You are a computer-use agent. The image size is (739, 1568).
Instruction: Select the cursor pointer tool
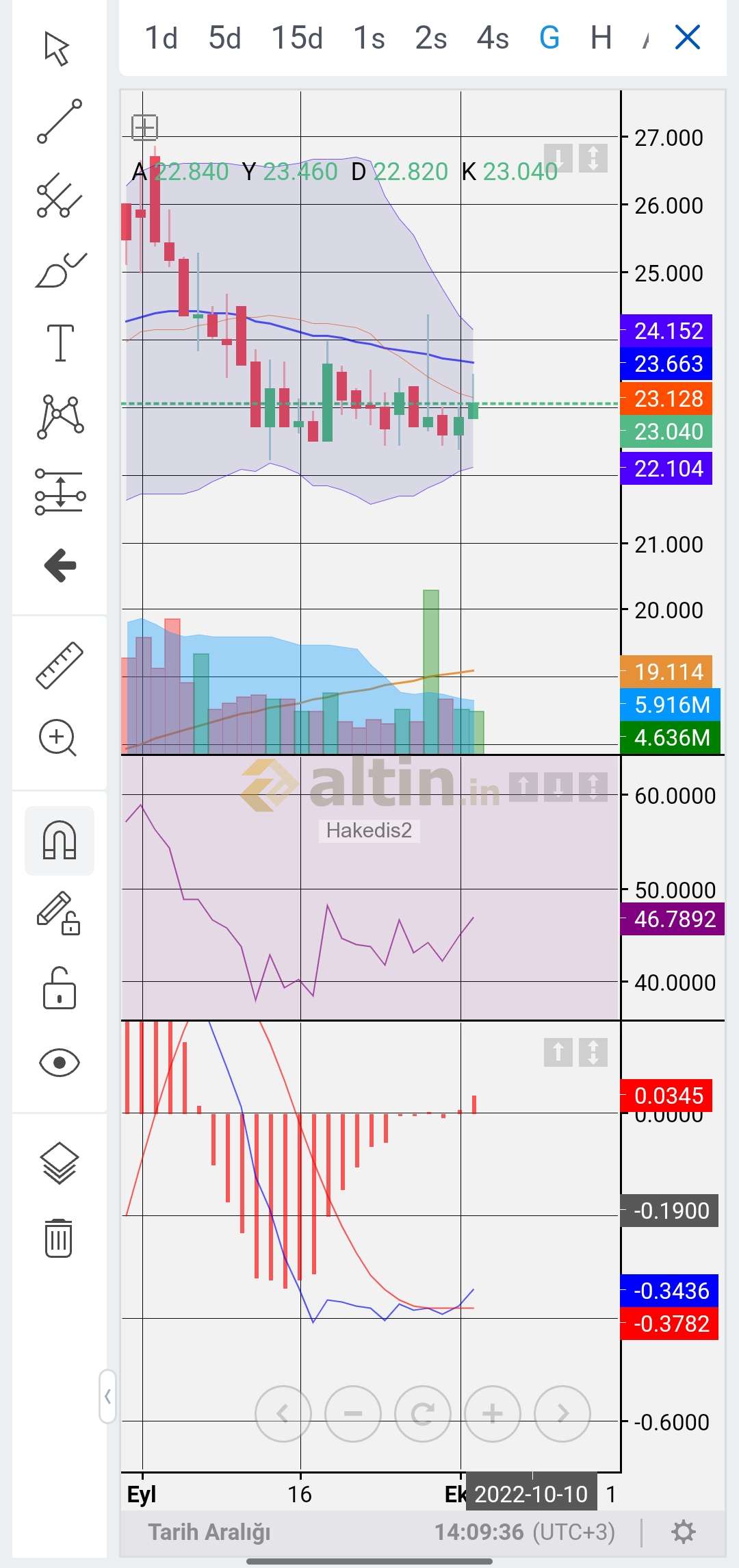point(57,49)
